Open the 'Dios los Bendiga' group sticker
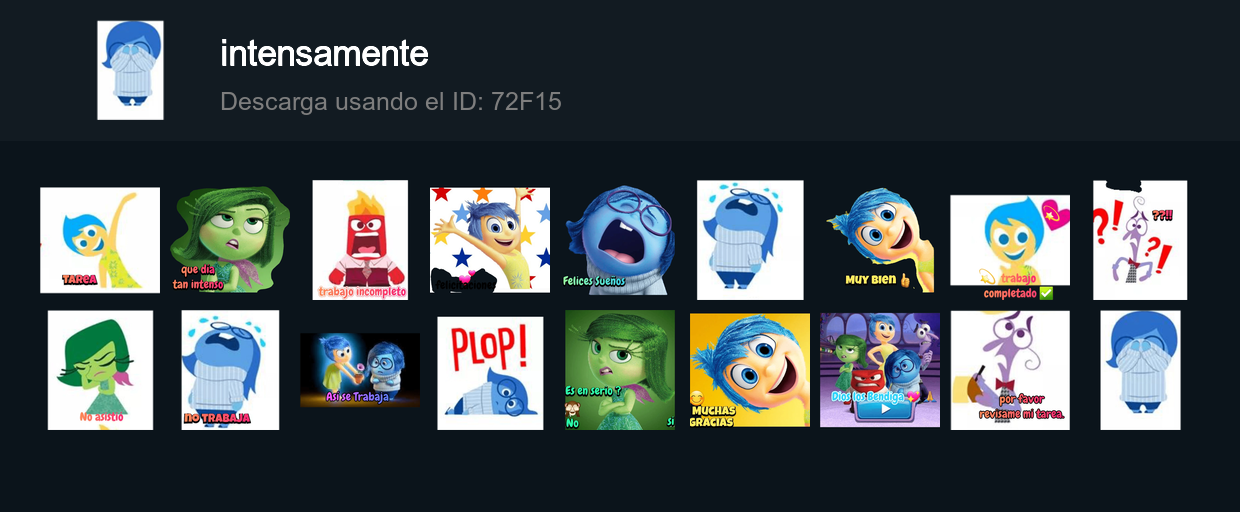The image size is (1240, 512). coord(880,370)
